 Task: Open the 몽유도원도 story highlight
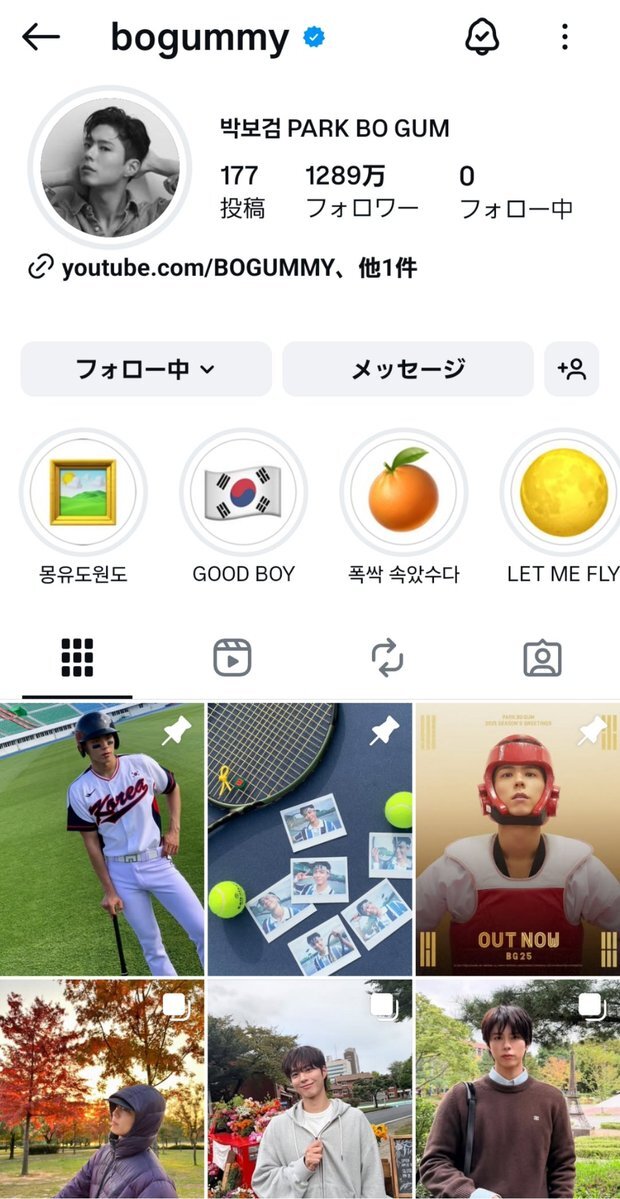tap(83, 493)
